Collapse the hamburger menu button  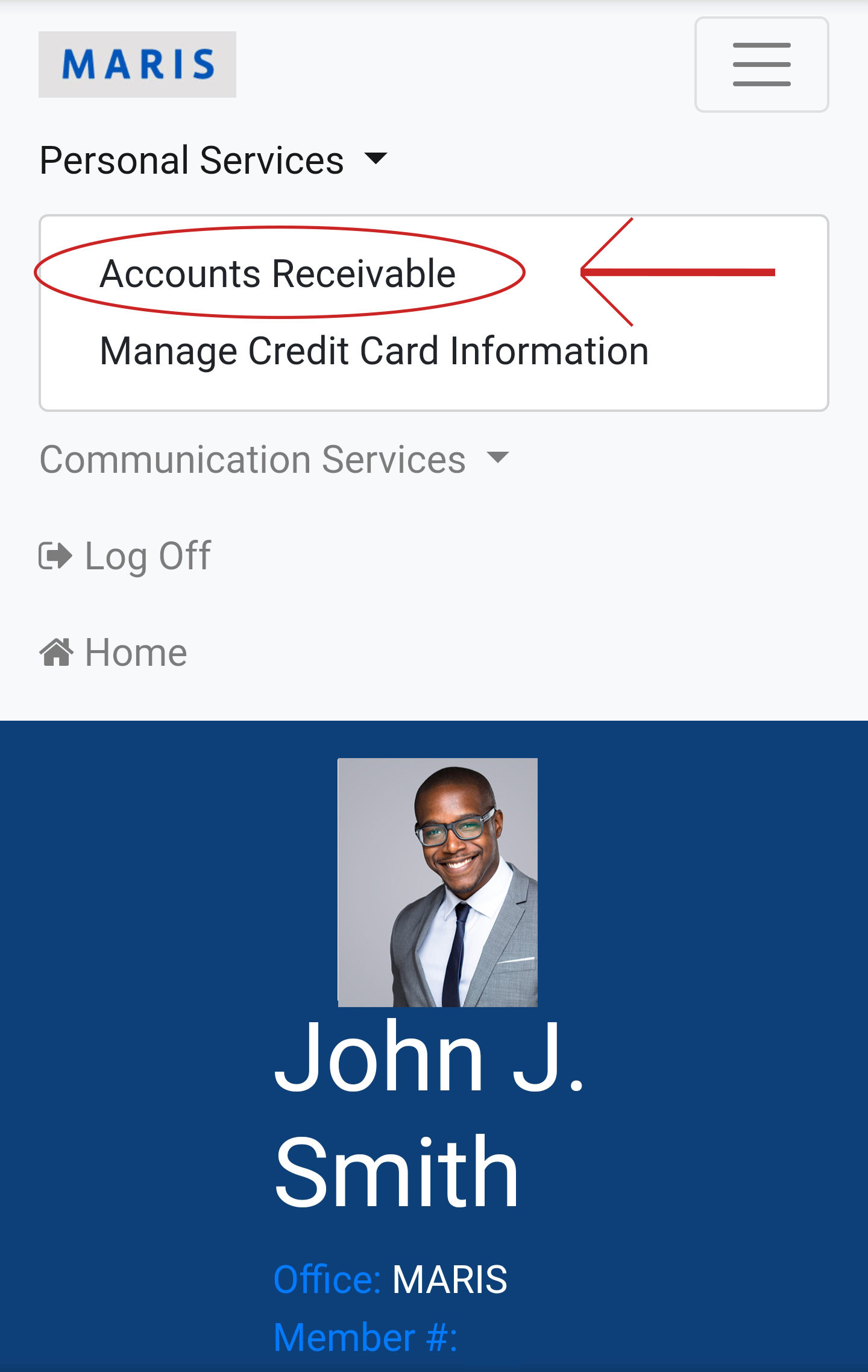click(x=761, y=65)
